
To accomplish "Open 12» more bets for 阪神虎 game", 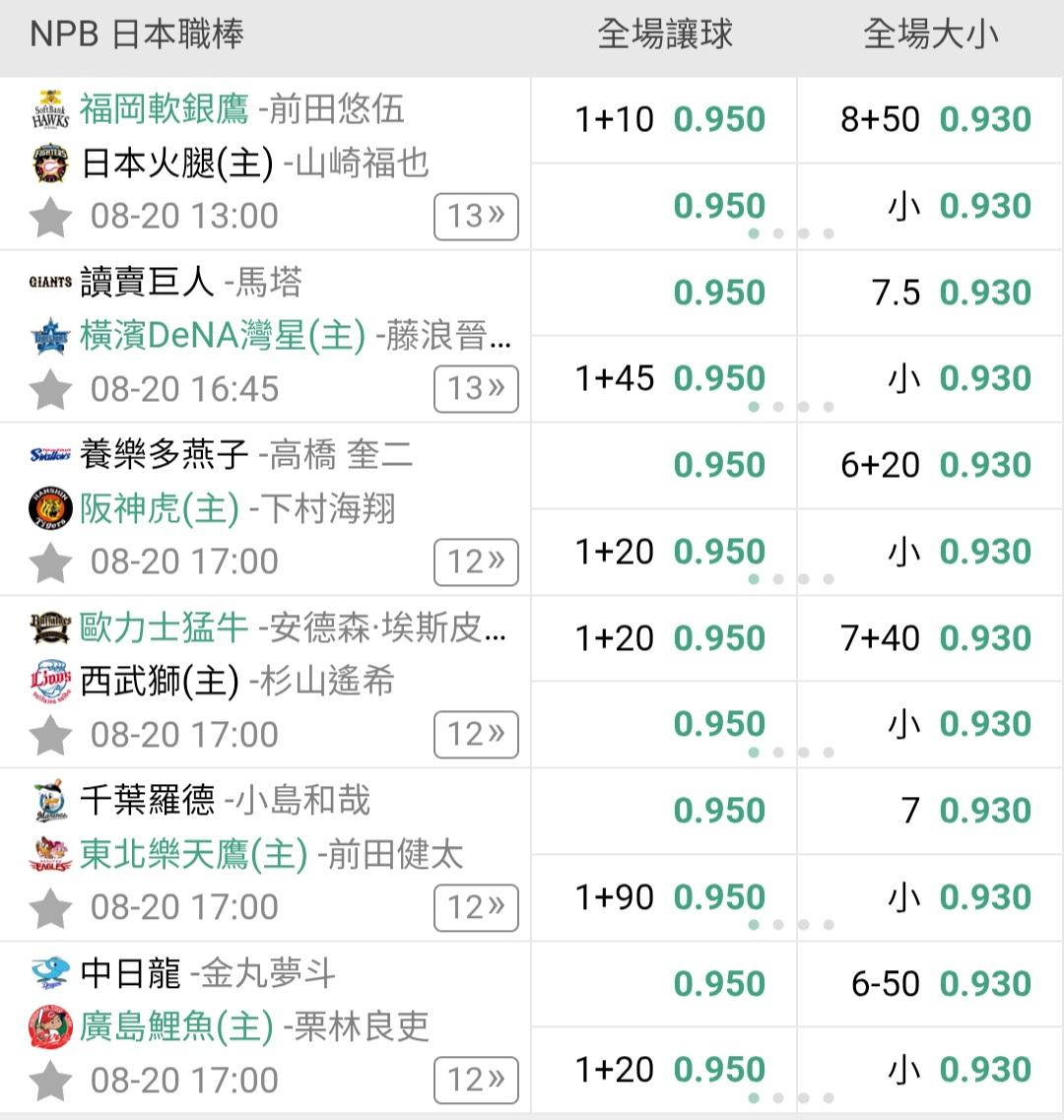I will tap(476, 562).
